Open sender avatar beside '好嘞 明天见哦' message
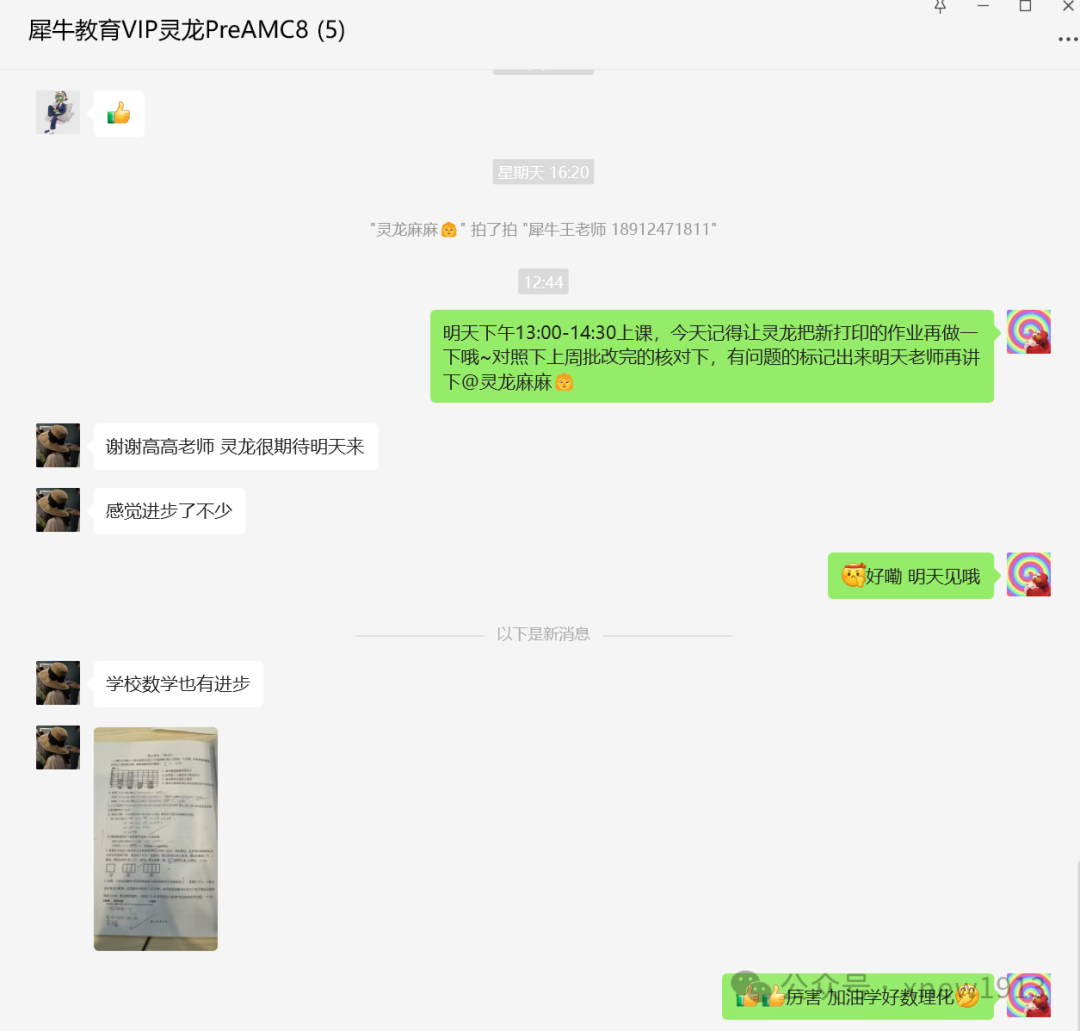 pos(1028,574)
